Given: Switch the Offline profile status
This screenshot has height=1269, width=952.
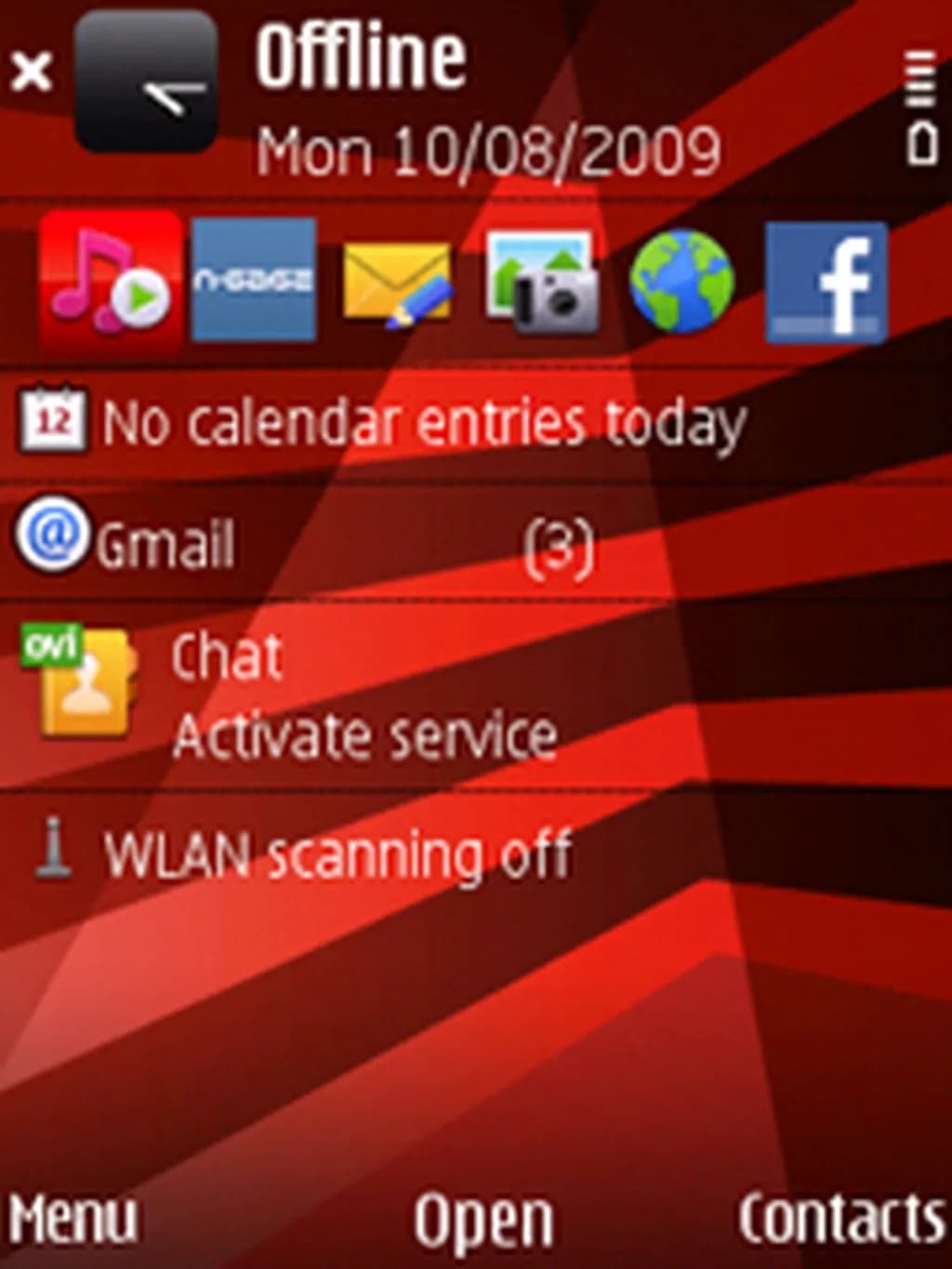Looking at the screenshot, I should click(358, 56).
